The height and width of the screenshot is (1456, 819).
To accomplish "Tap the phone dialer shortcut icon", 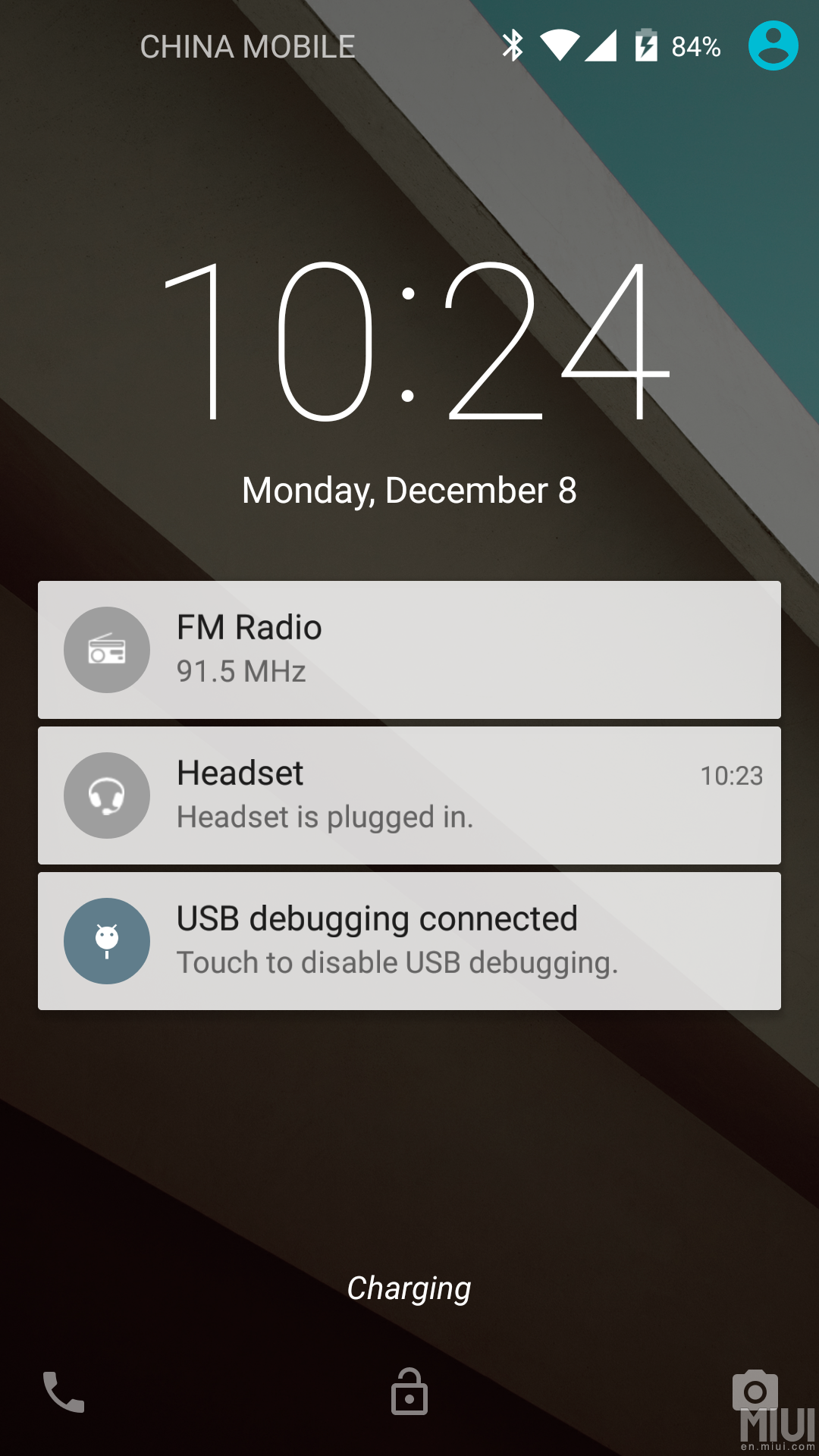I will (x=64, y=1392).
